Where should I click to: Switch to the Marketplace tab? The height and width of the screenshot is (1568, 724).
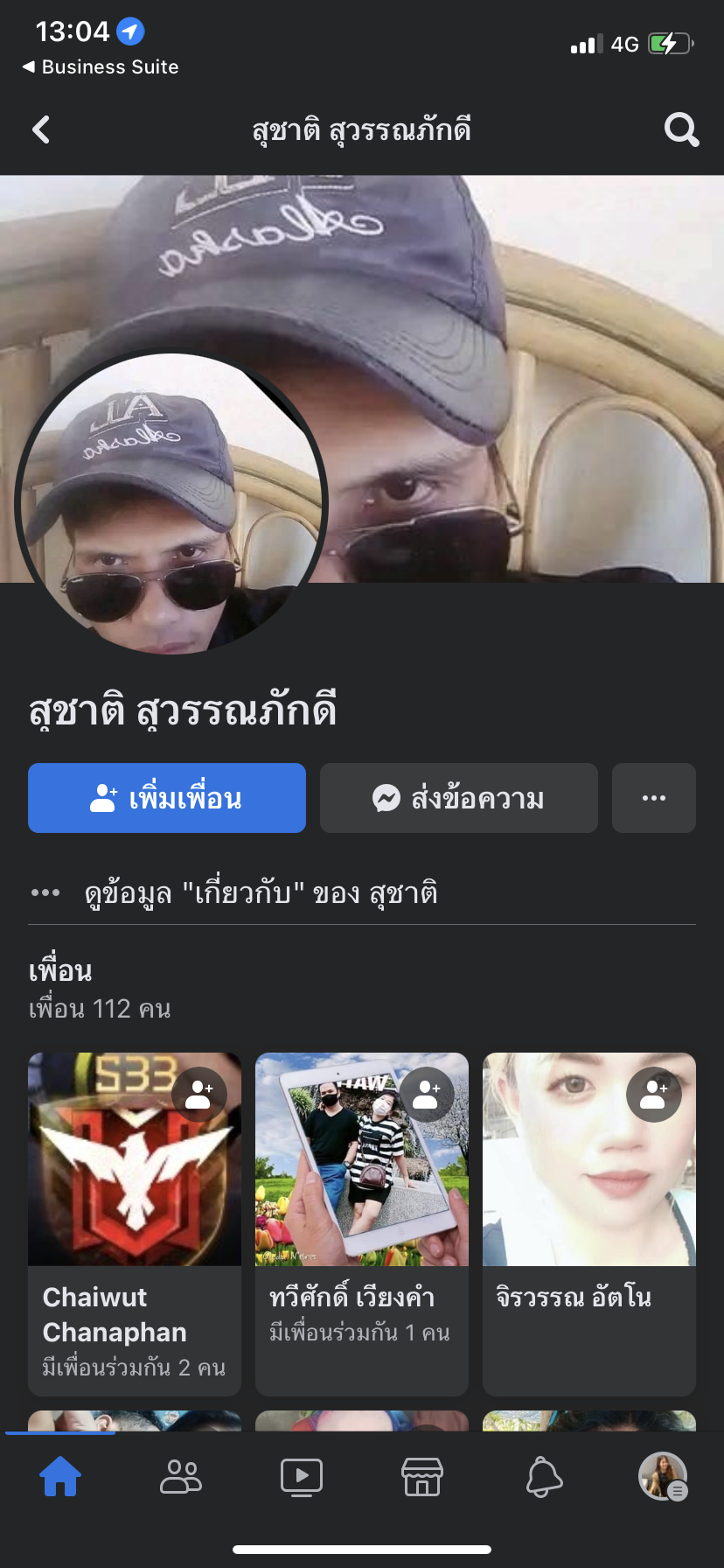[x=422, y=1477]
